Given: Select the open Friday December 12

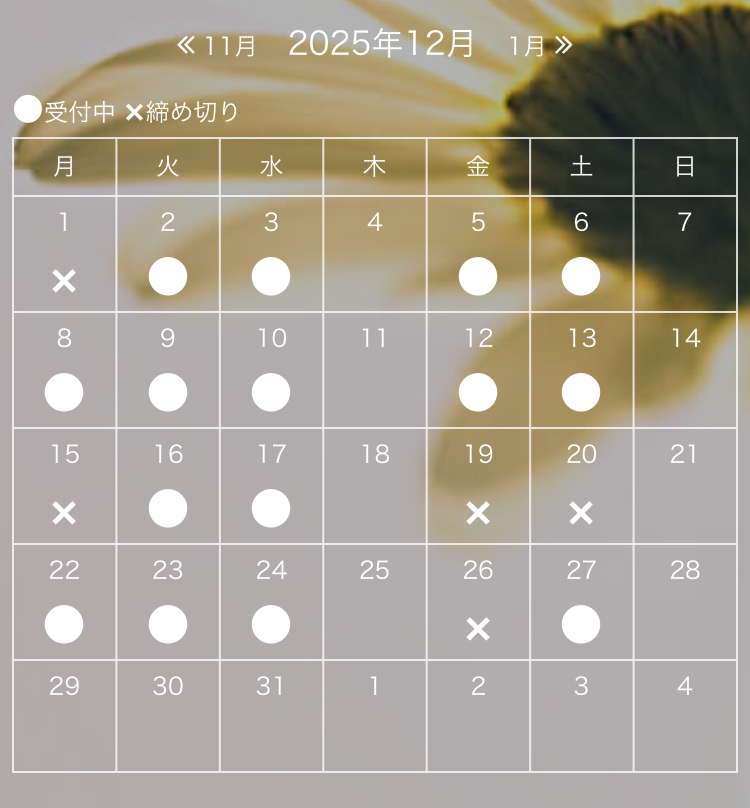Looking at the screenshot, I should pyautogui.click(x=478, y=393).
